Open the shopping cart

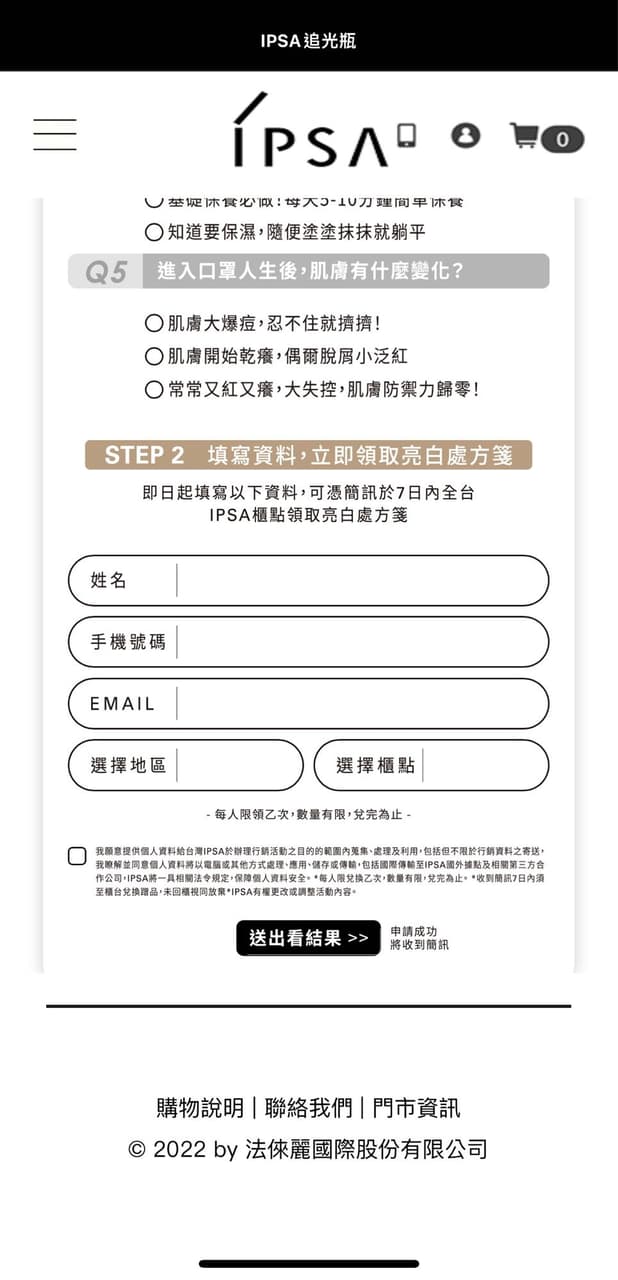pyautogui.click(x=546, y=137)
